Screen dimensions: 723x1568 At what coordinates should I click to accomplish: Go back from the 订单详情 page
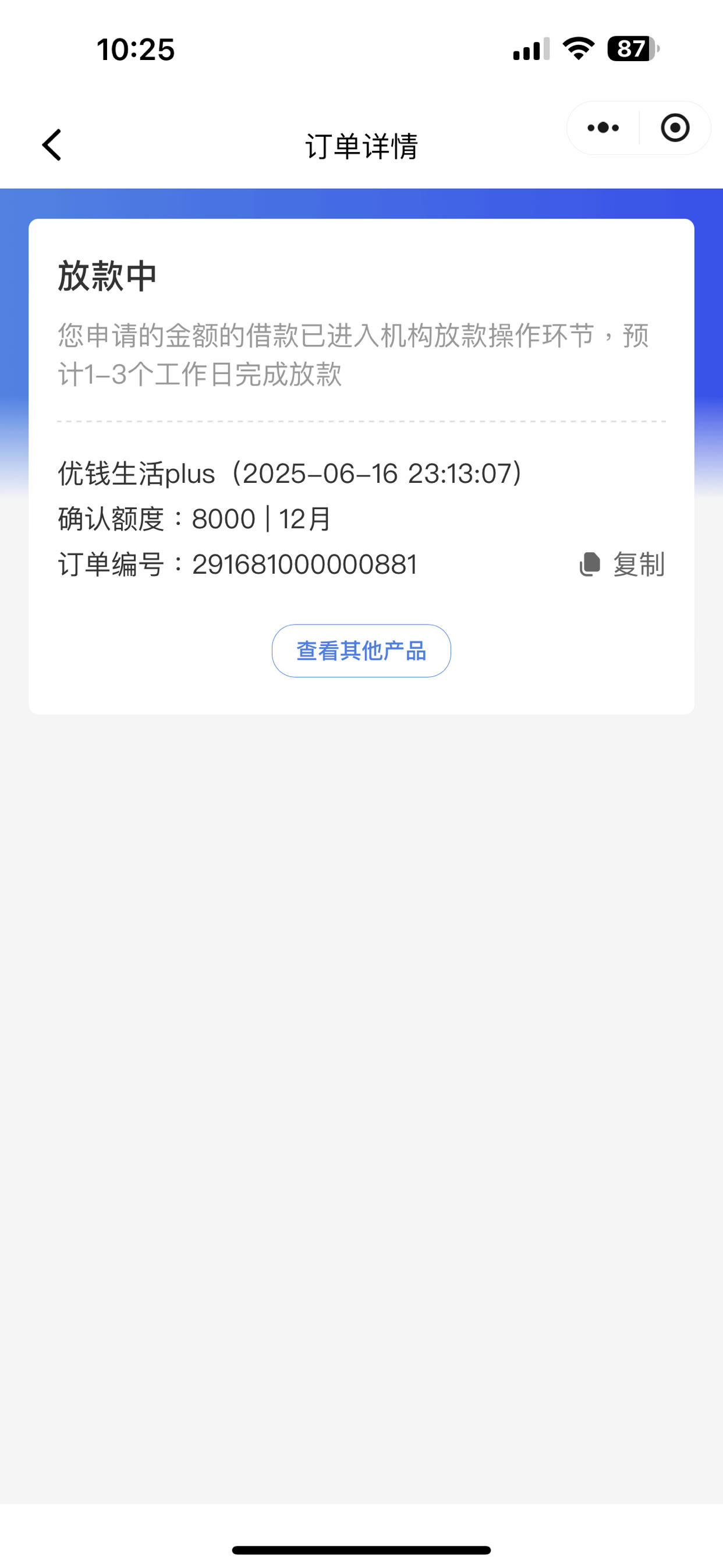(x=52, y=145)
